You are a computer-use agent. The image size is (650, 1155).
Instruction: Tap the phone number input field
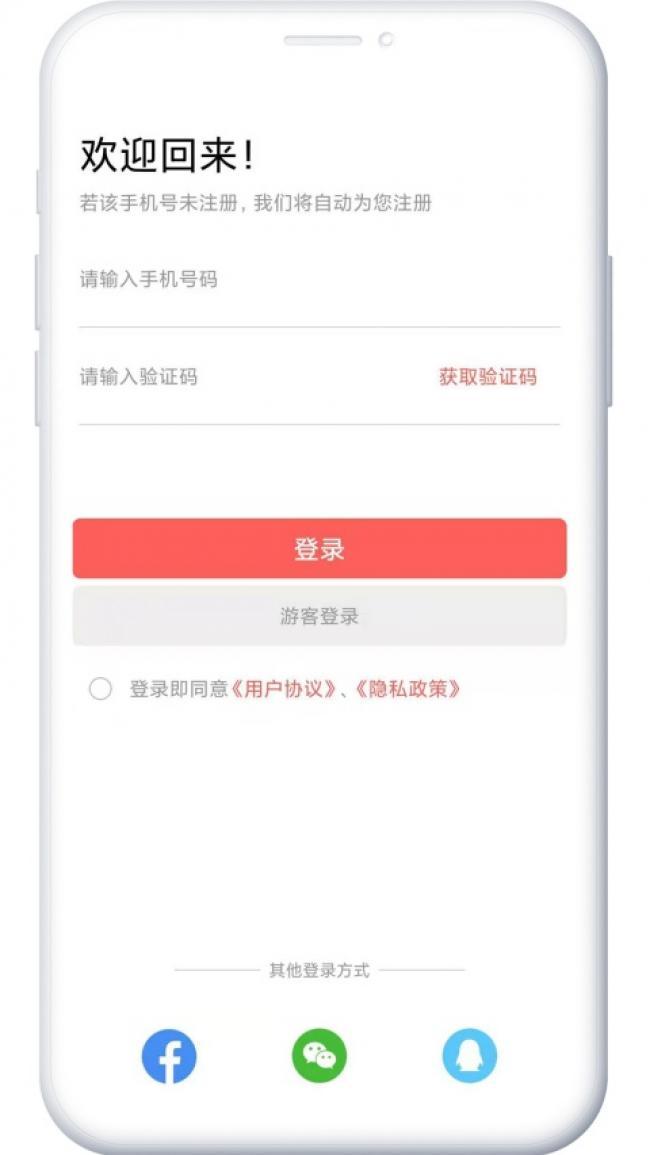[x=300, y=280]
